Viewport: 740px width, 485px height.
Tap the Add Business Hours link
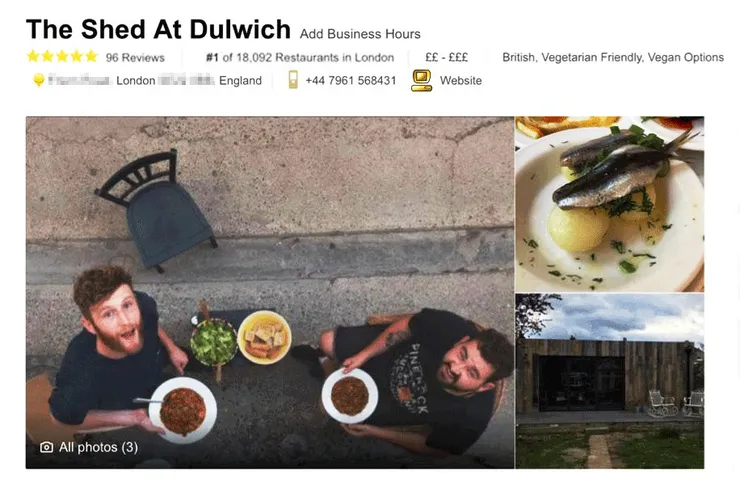click(x=360, y=34)
